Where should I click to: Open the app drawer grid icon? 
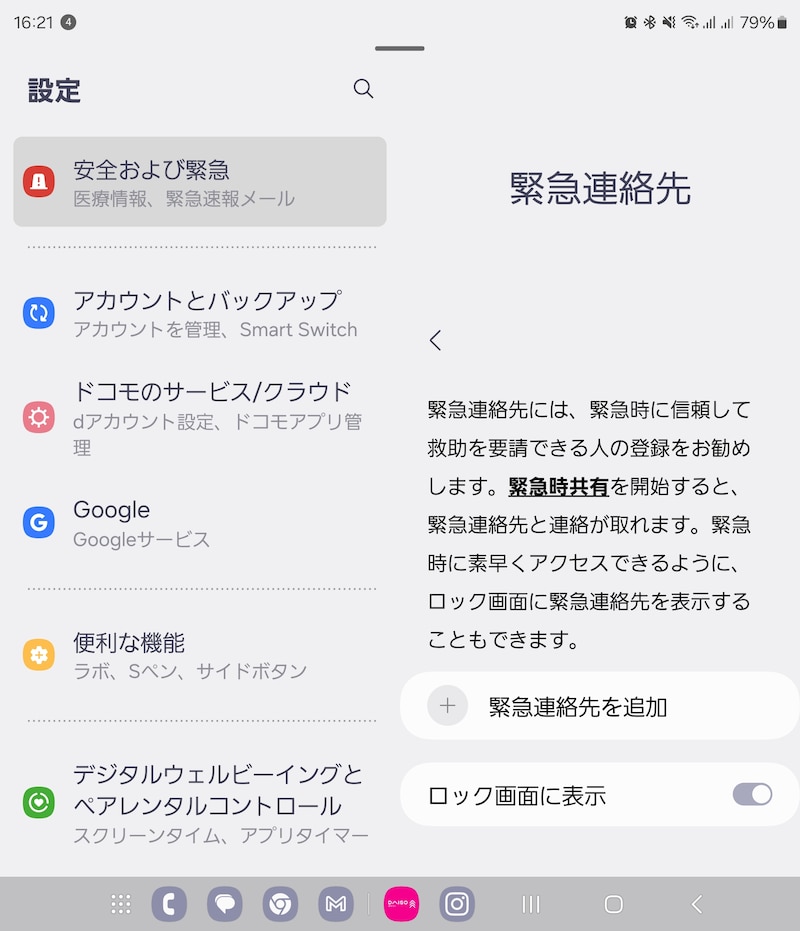point(120,904)
